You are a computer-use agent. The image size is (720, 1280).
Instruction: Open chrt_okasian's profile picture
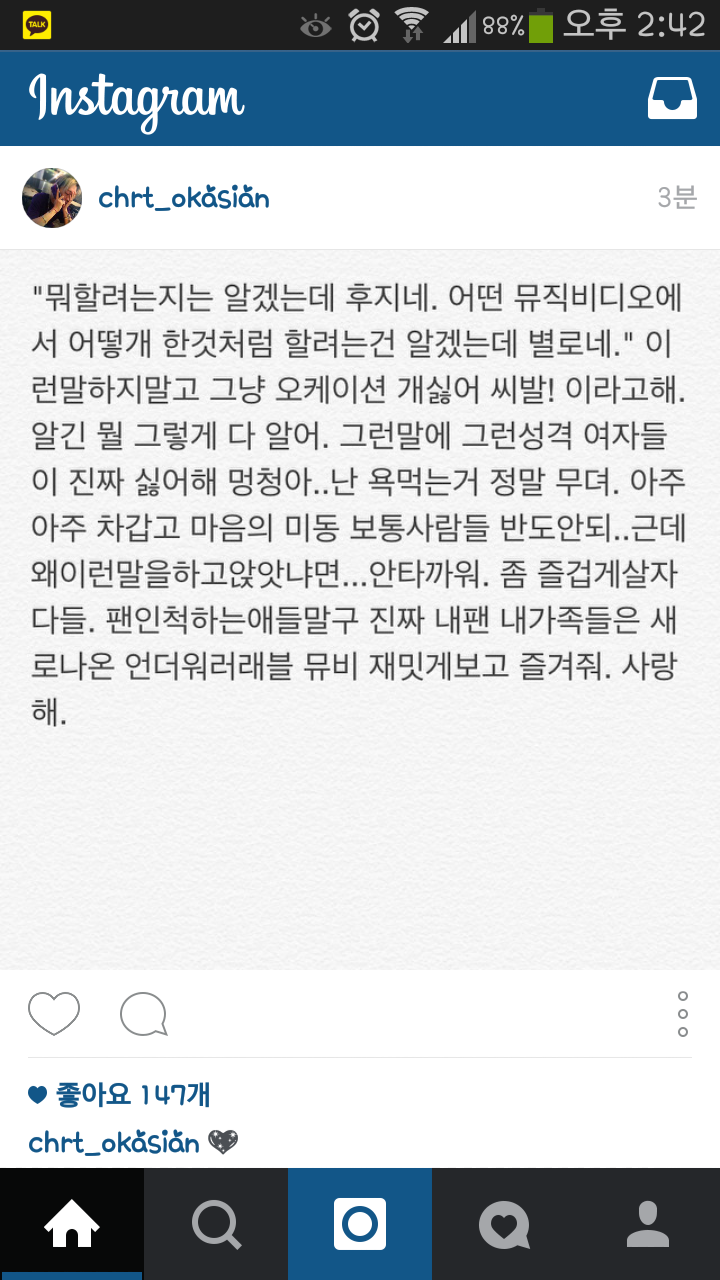click(52, 198)
